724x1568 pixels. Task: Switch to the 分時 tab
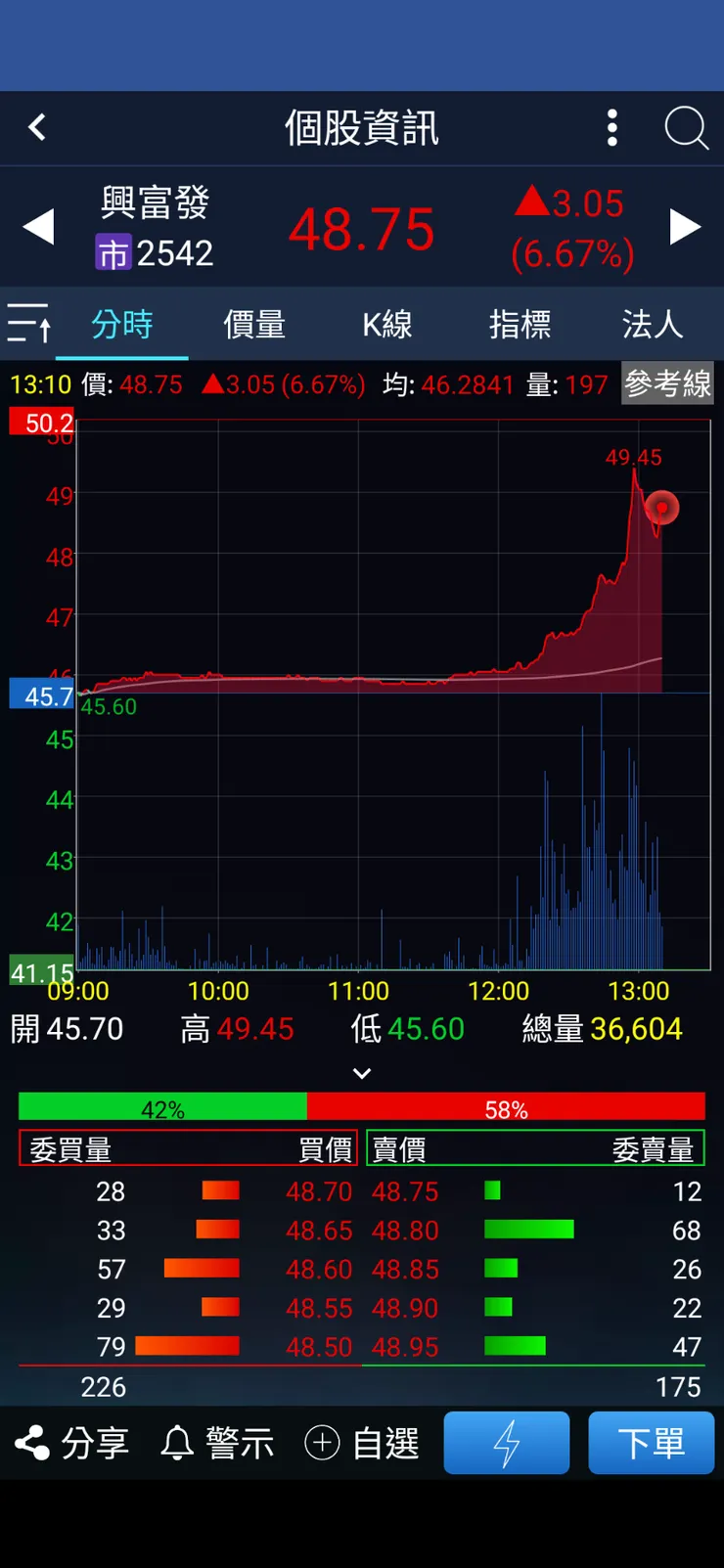point(122,324)
